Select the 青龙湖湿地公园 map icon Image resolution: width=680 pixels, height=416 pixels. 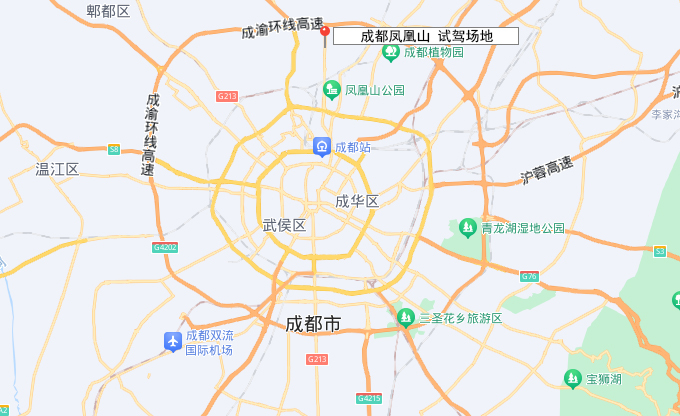[468, 228]
